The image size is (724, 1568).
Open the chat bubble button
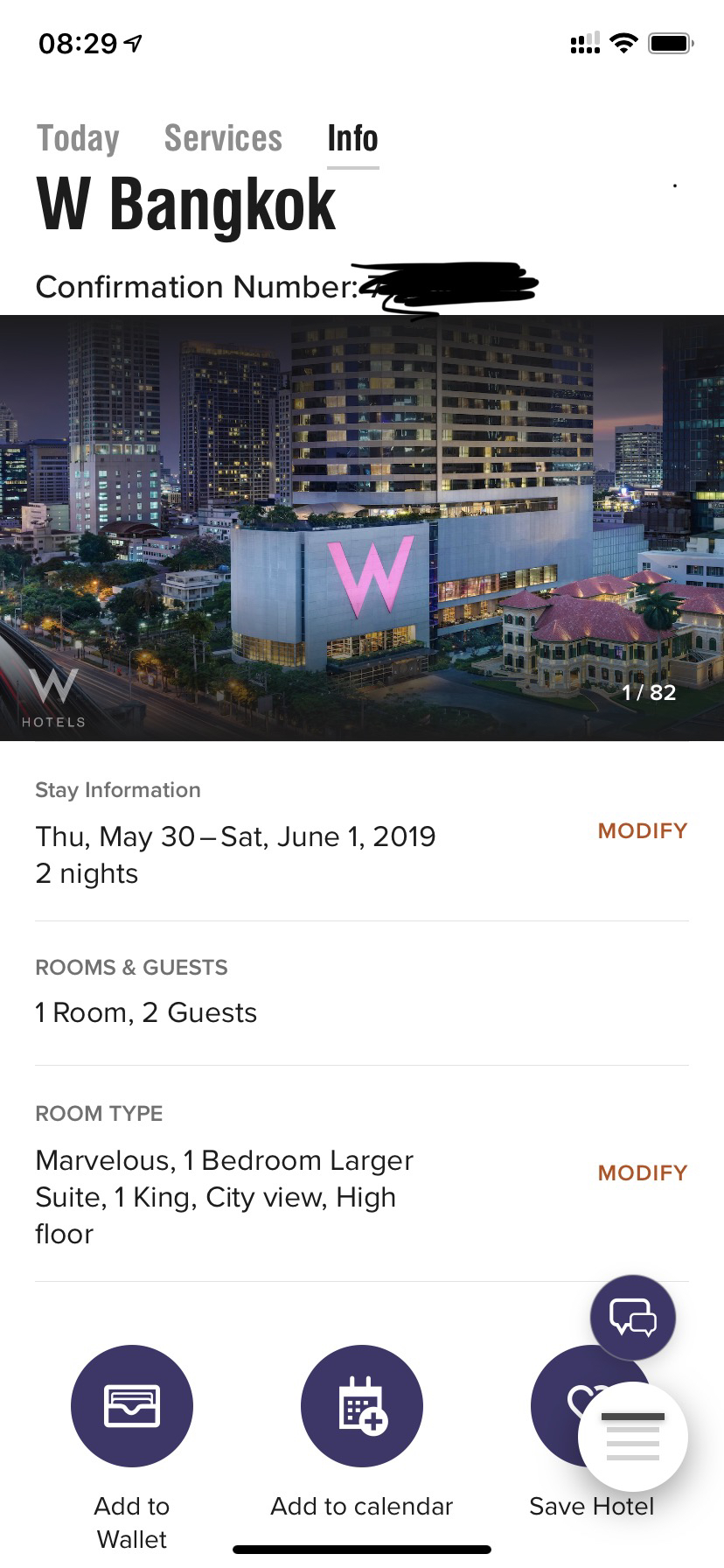point(632,1317)
